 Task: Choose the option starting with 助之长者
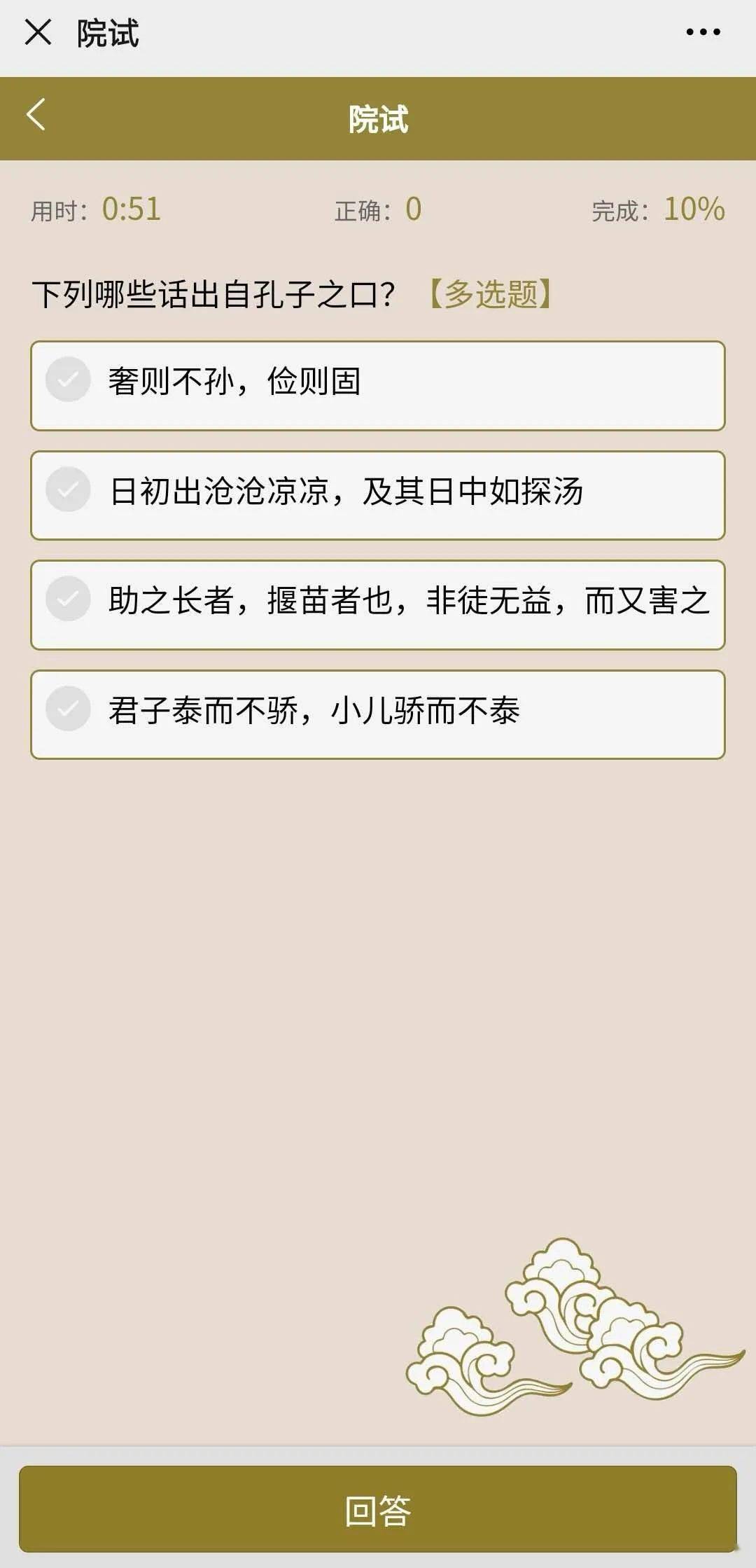click(377, 605)
